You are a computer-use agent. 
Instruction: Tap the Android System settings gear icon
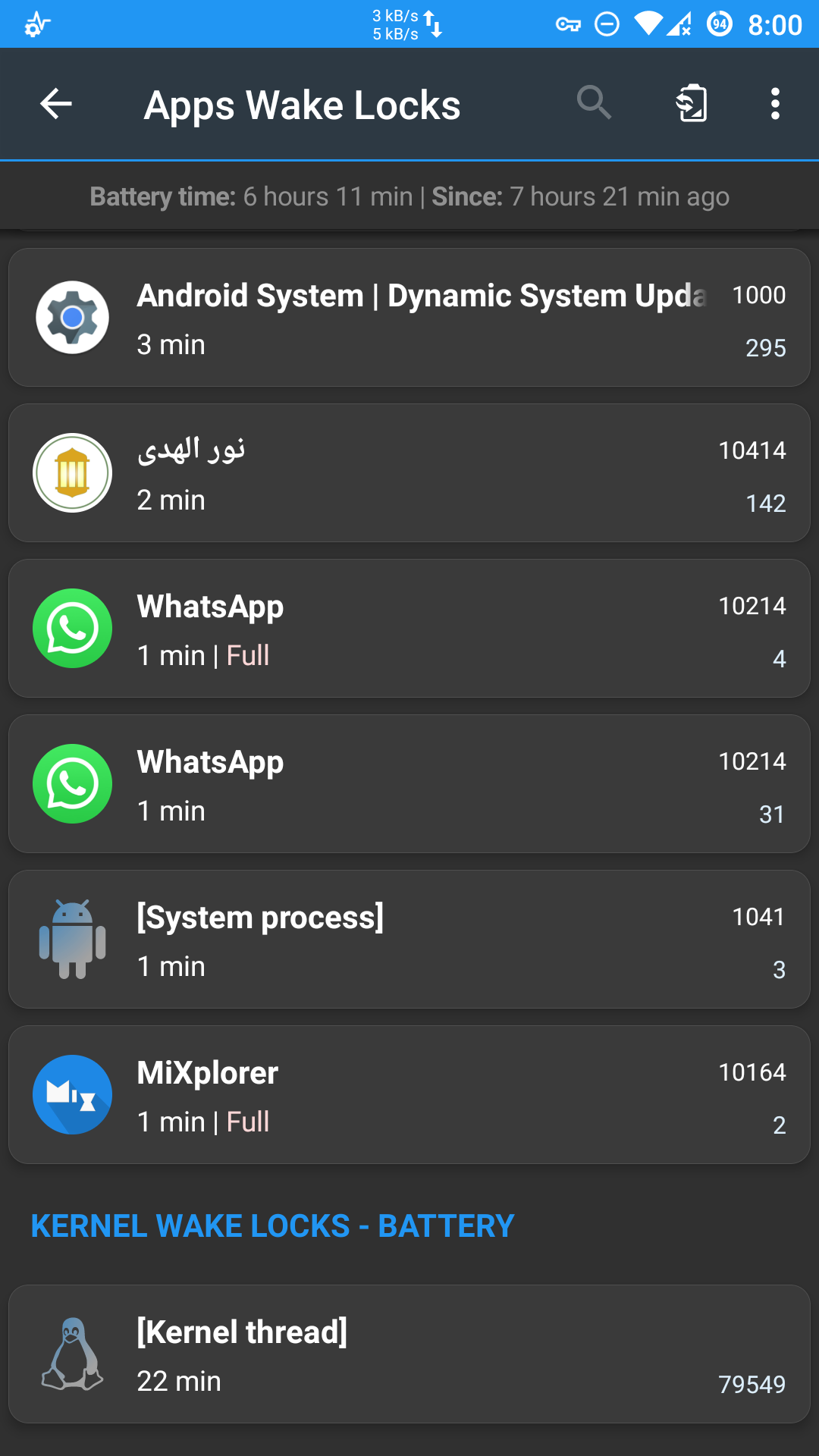tap(72, 317)
